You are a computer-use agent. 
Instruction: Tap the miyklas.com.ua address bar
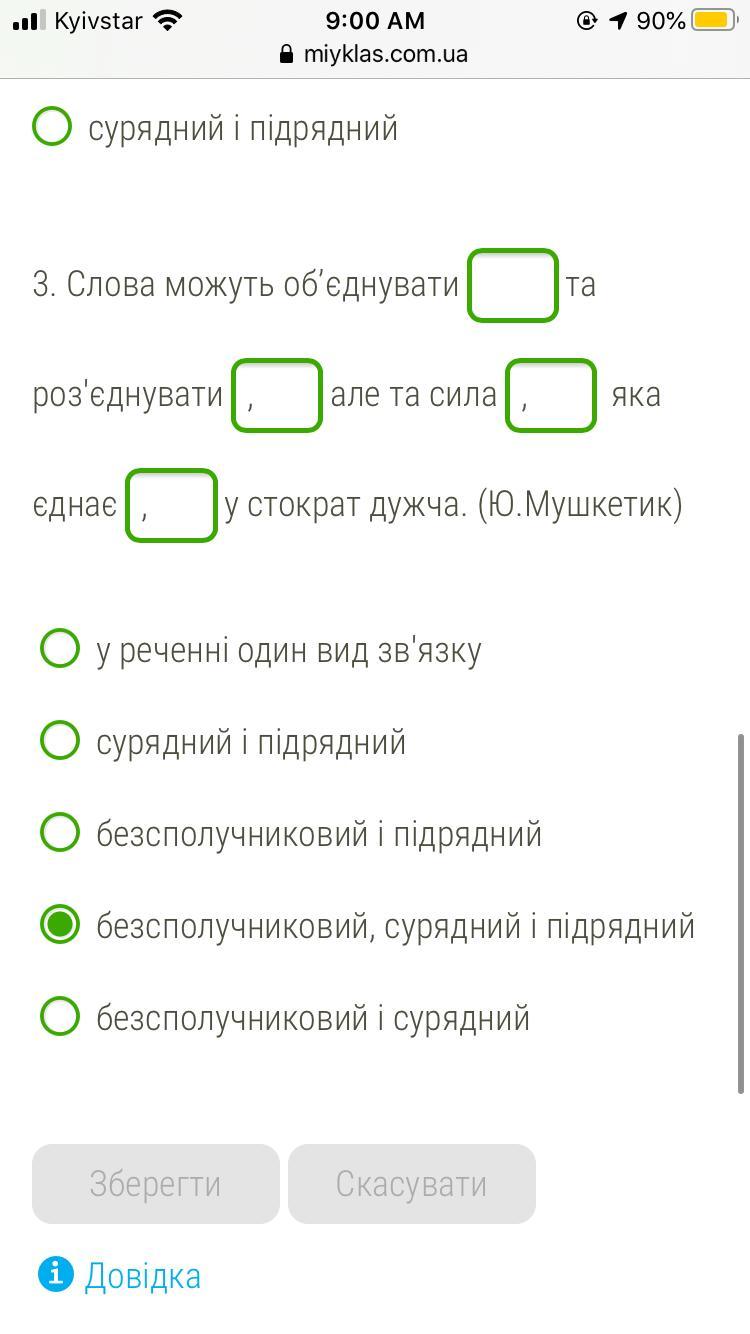pyautogui.click(x=375, y=54)
